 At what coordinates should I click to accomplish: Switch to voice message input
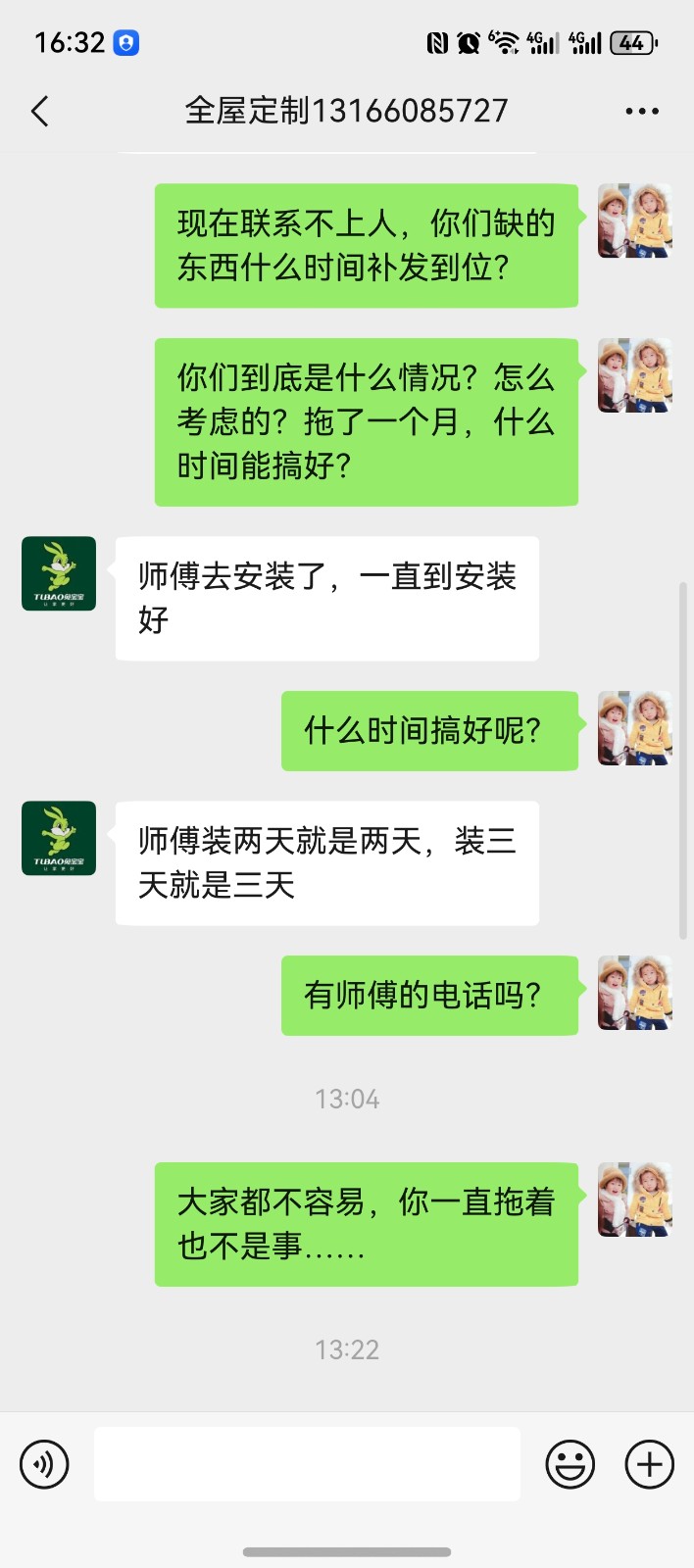tap(44, 1465)
